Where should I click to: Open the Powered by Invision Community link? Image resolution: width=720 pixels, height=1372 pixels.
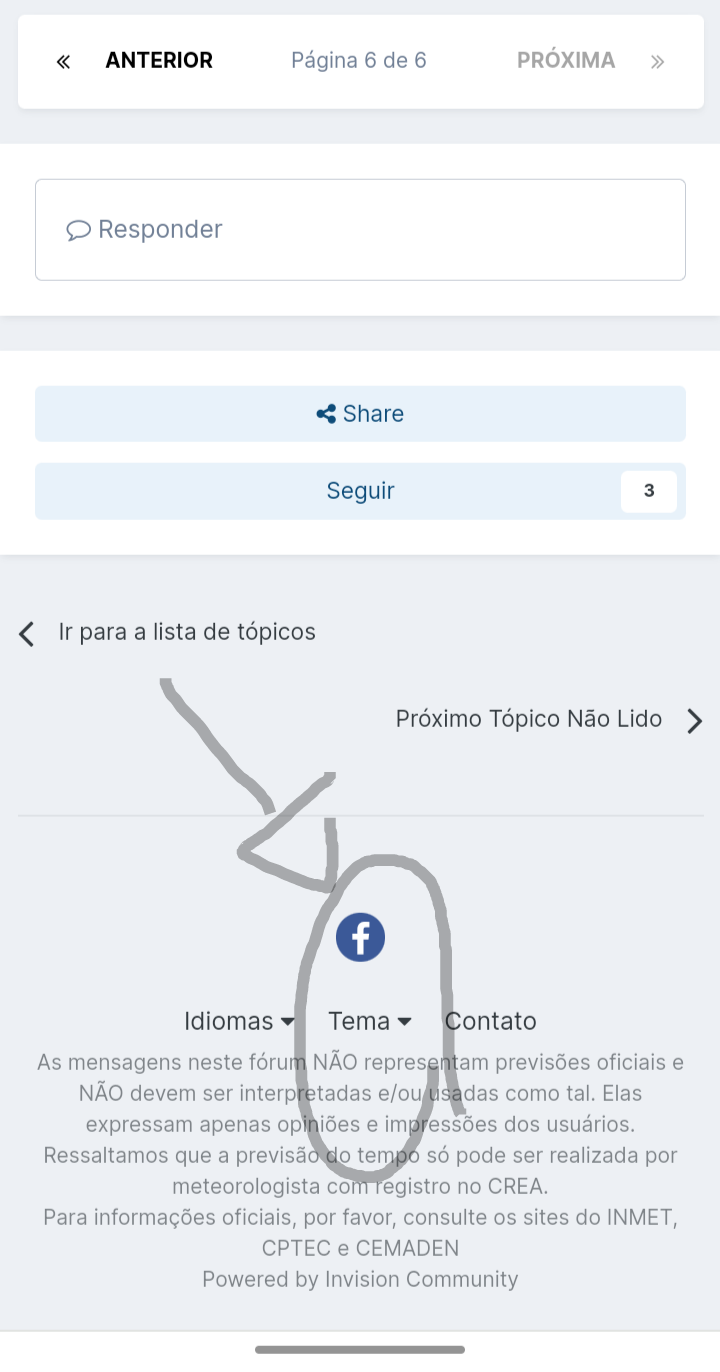[360, 1279]
